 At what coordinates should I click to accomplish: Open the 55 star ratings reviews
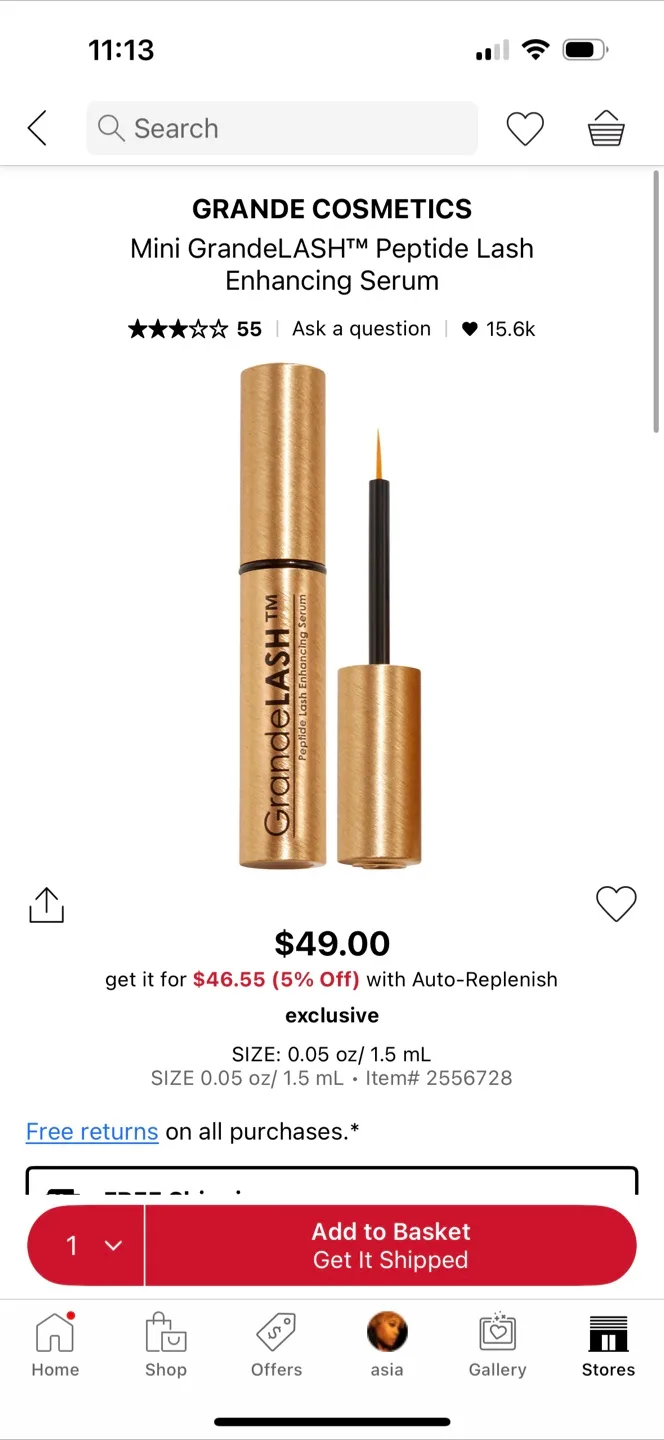(x=195, y=329)
